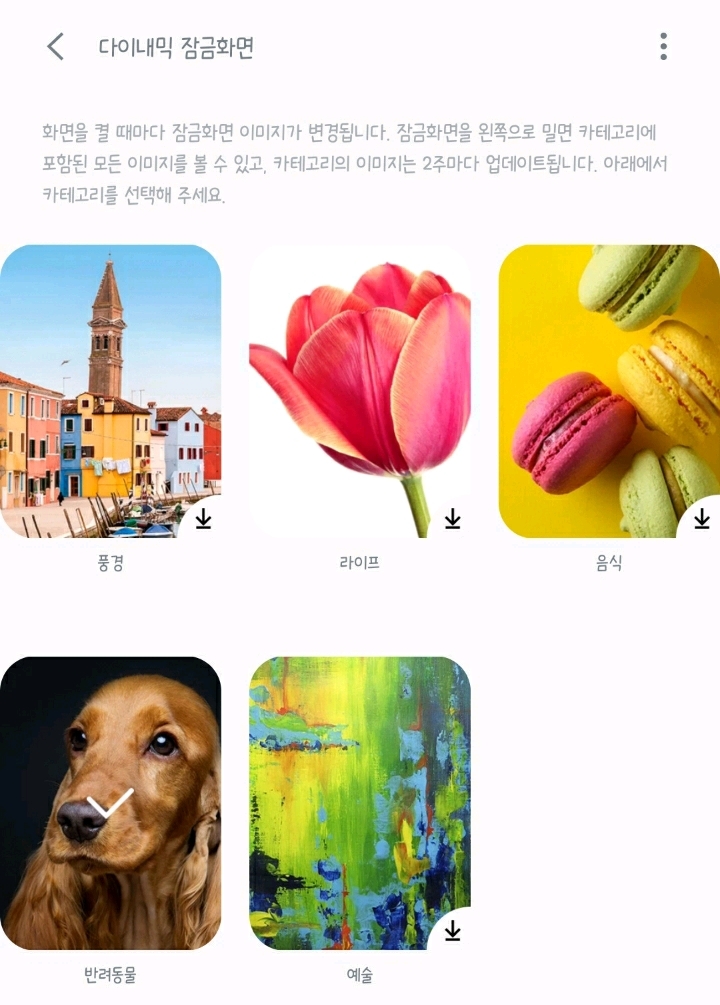Go back from 다이내믹 잠금화면

pyautogui.click(x=55, y=47)
